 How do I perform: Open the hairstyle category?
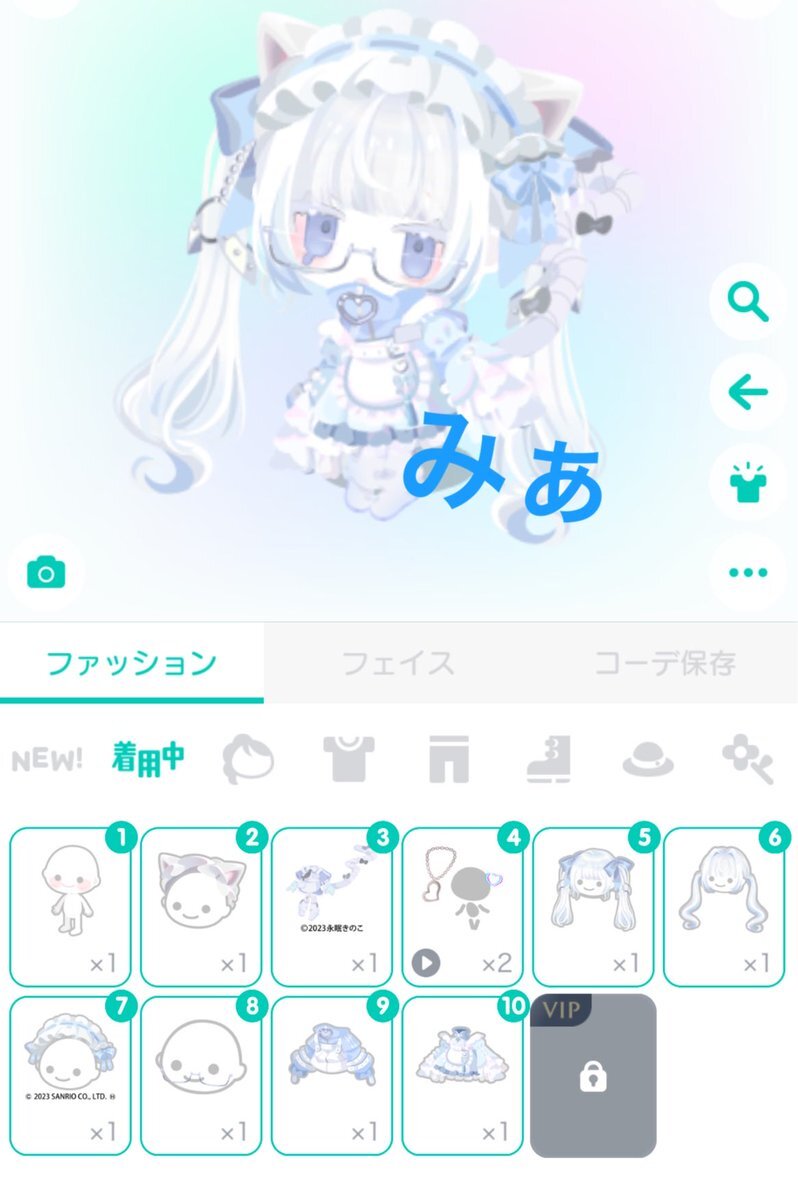[x=247, y=760]
